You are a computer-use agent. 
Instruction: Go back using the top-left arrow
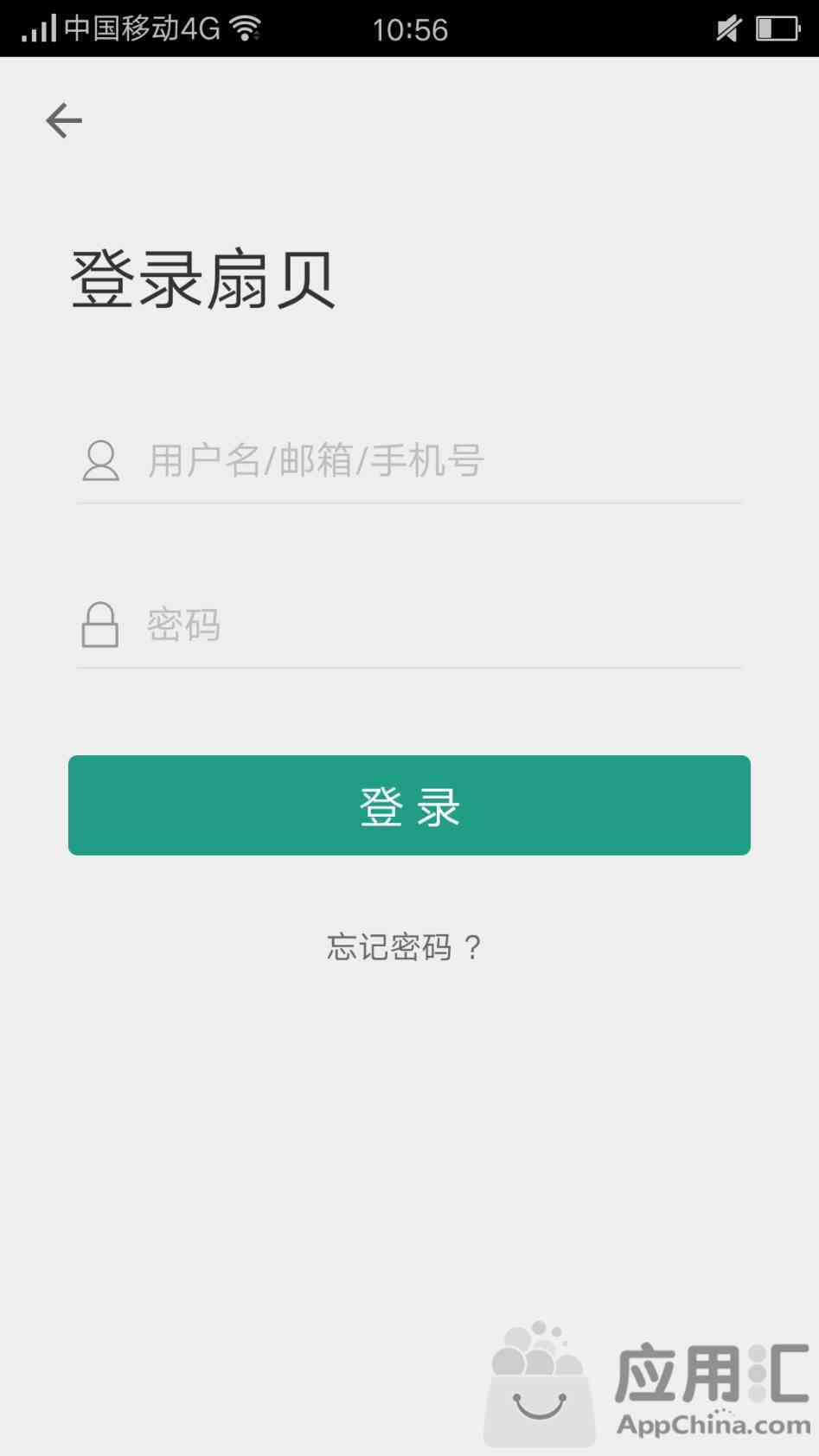tap(64, 120)
